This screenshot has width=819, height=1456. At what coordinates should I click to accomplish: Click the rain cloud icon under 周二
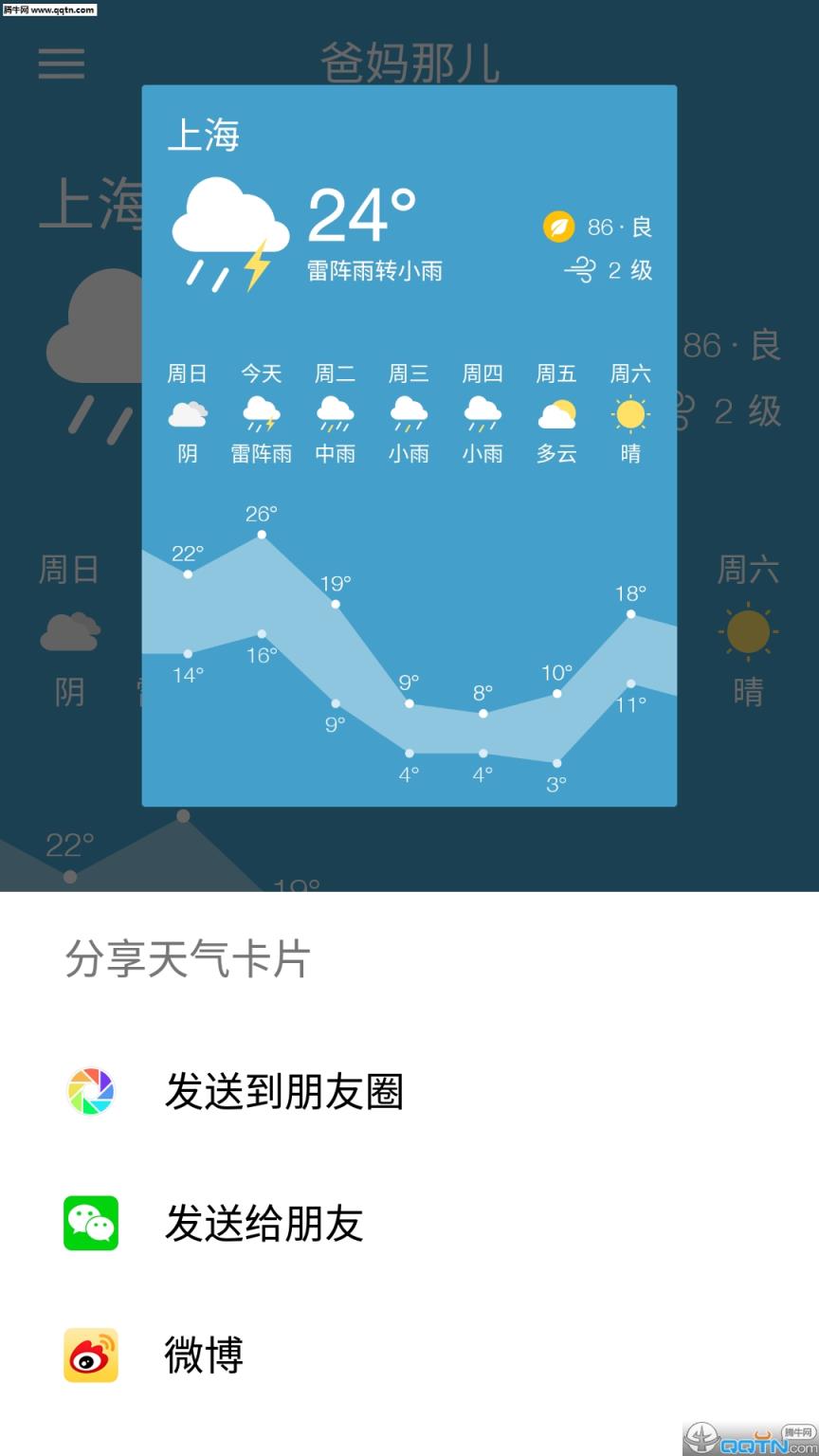point(334,413)
